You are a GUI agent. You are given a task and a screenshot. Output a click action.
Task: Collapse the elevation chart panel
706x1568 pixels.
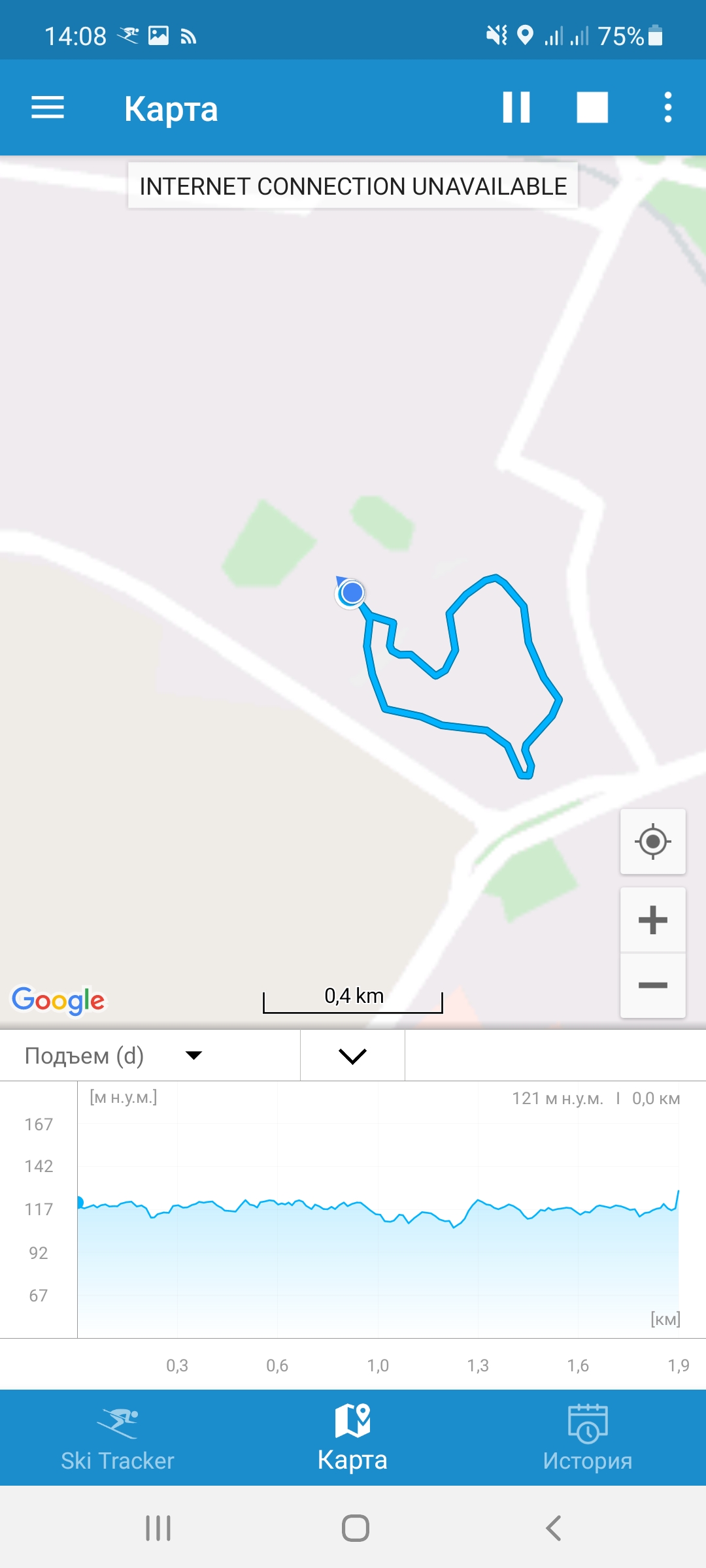[x=352, y=1056]
